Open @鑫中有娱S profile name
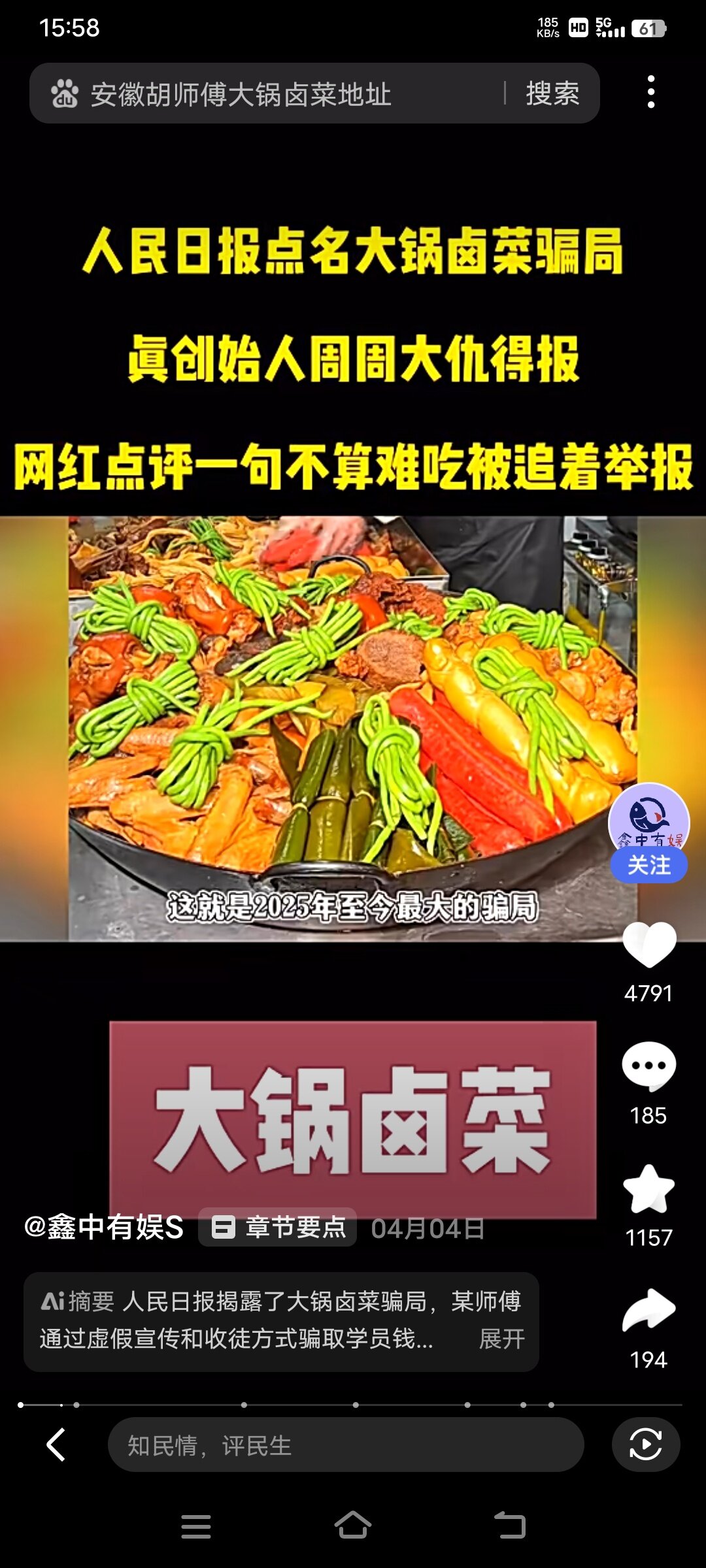This screenshot has width=706, height=1568. click(104, 1227)
